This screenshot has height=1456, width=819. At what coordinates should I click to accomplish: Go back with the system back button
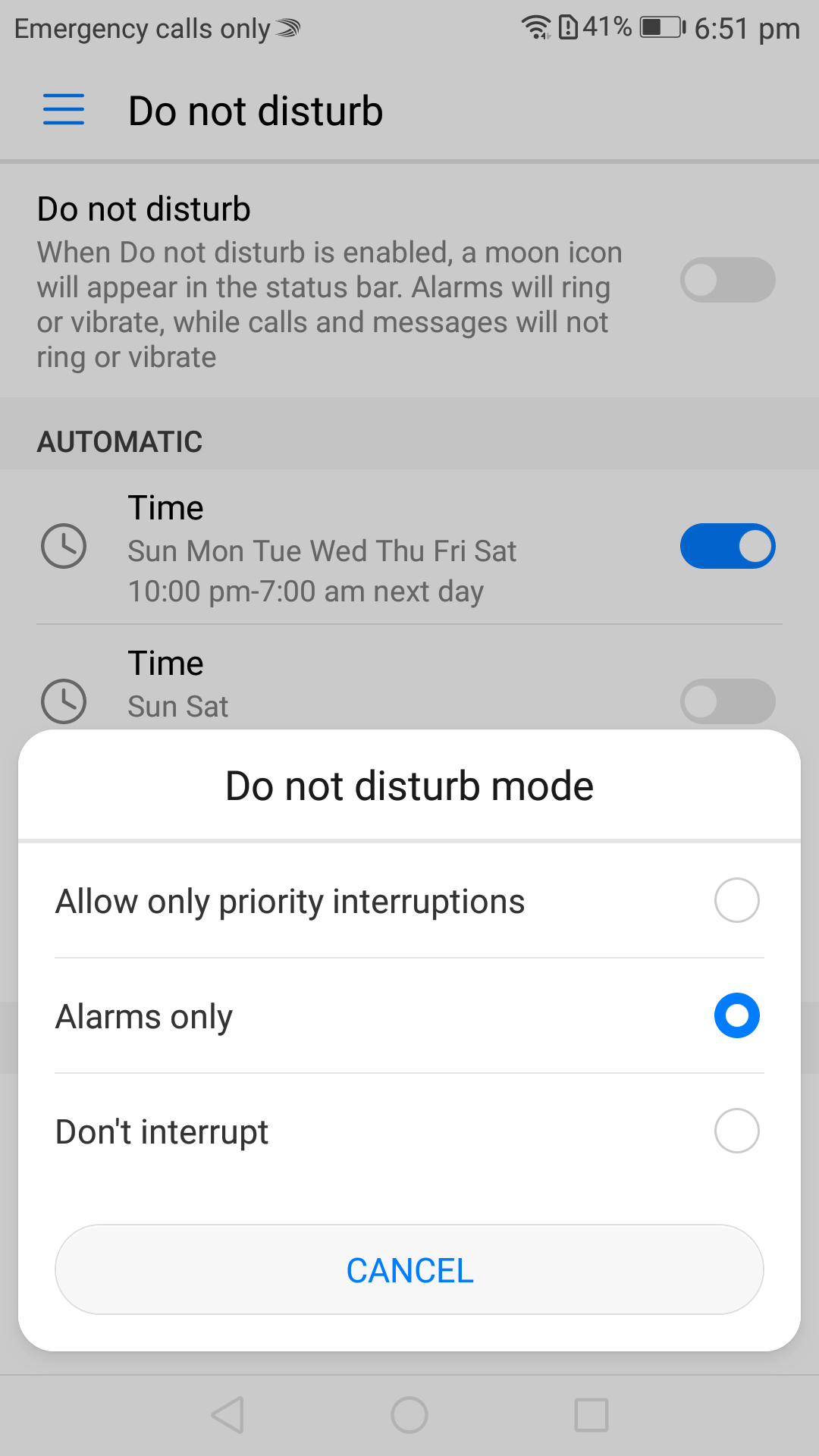pos(227,1415)
